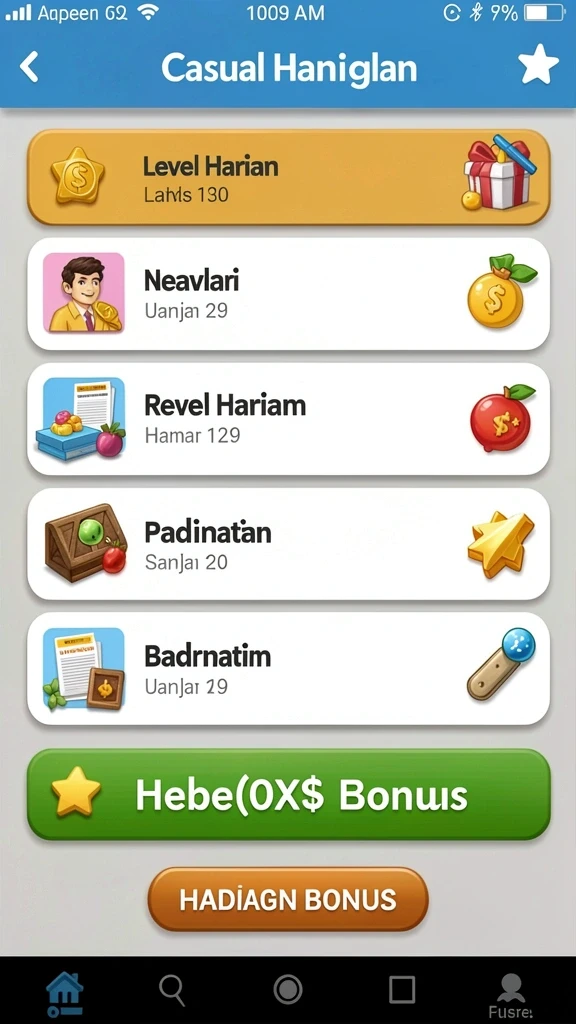The height and width of the screenshot is (1024, 576).
Task: Open the Neavlari row
Action: click(289, 294)
